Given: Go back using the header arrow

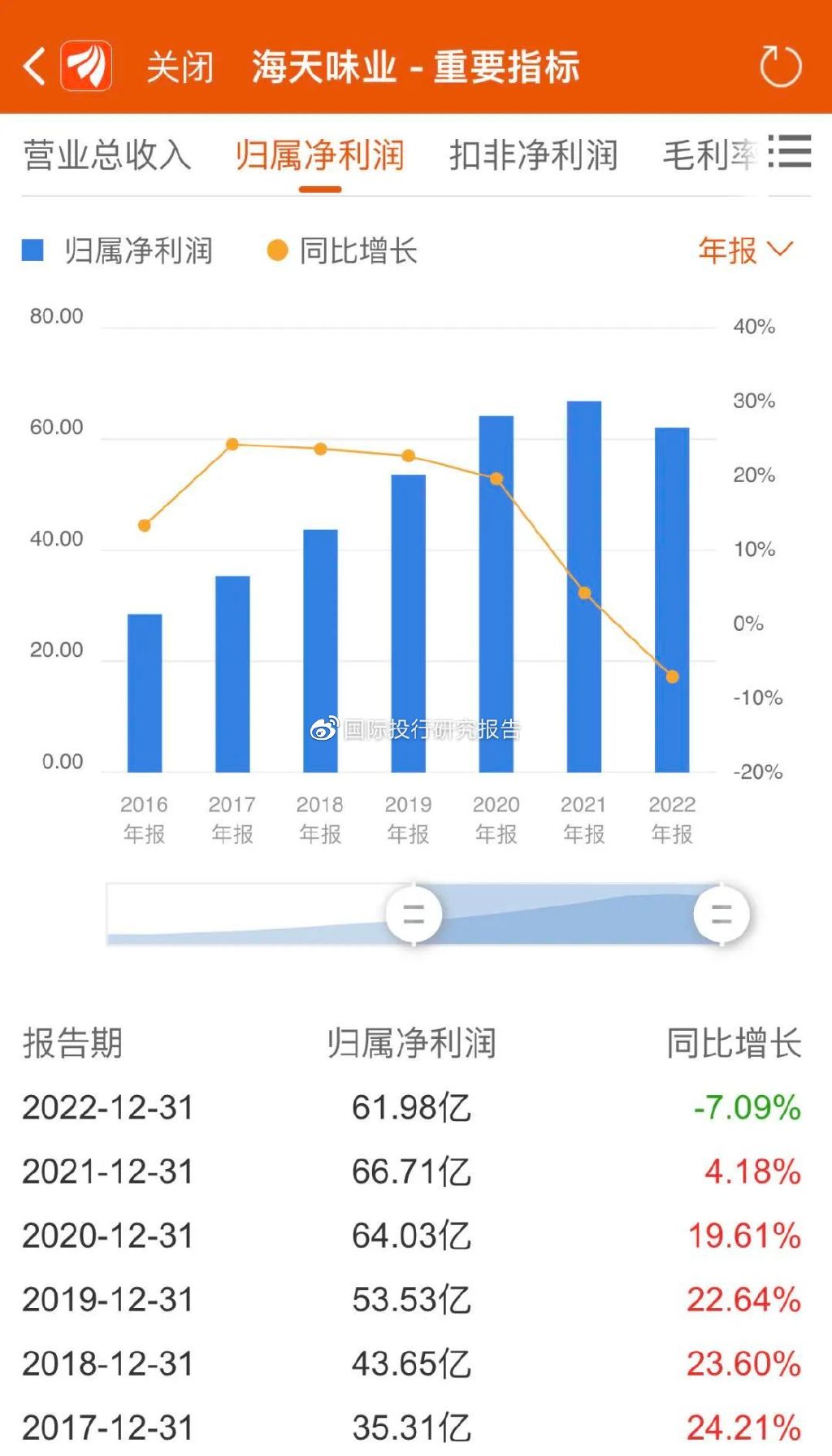Looking at the screenshot, I should click(34, 67).
